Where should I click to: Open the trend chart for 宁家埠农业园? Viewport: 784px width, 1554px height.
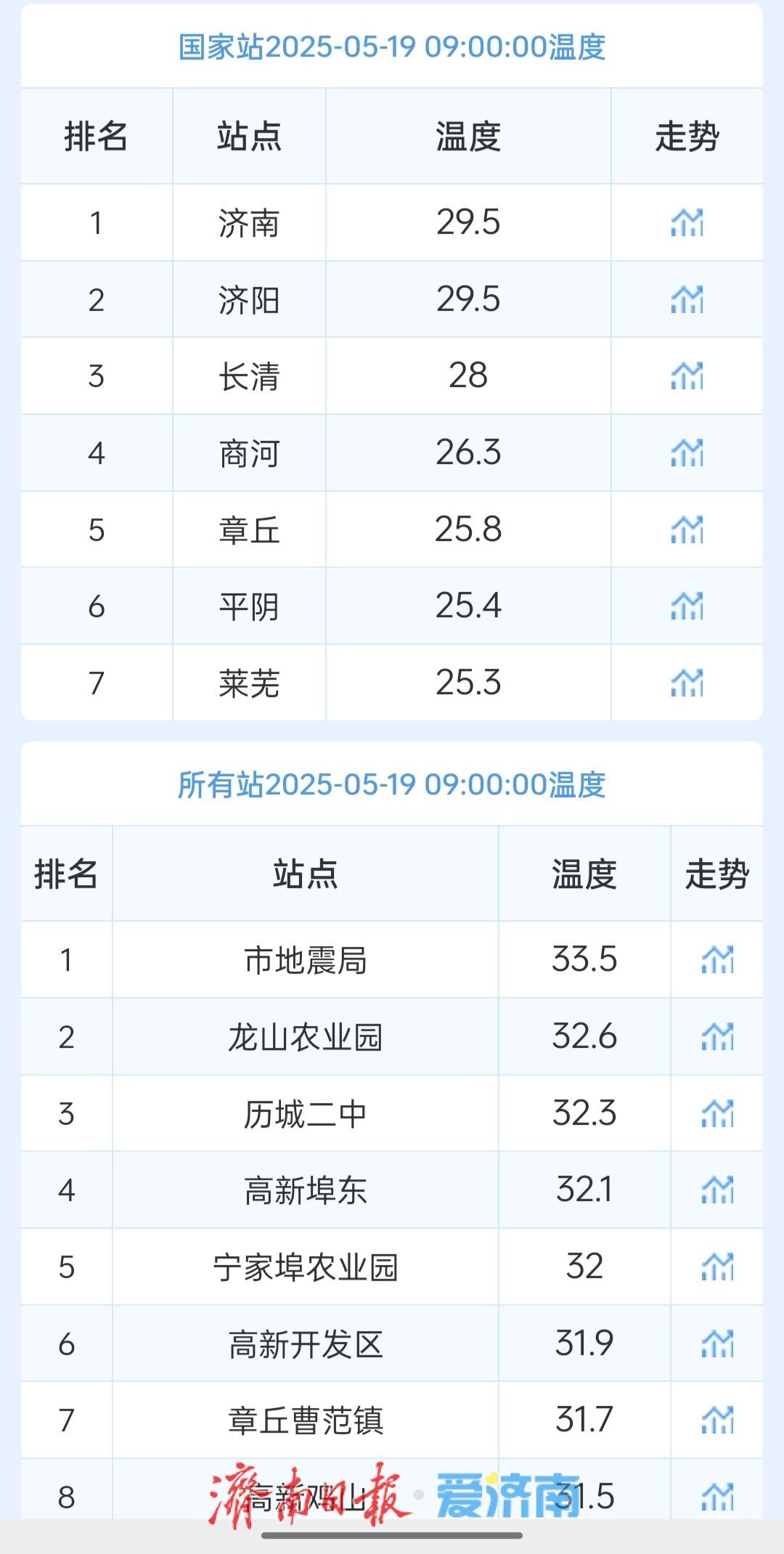pyautogui.click(x=717, y=1266)
